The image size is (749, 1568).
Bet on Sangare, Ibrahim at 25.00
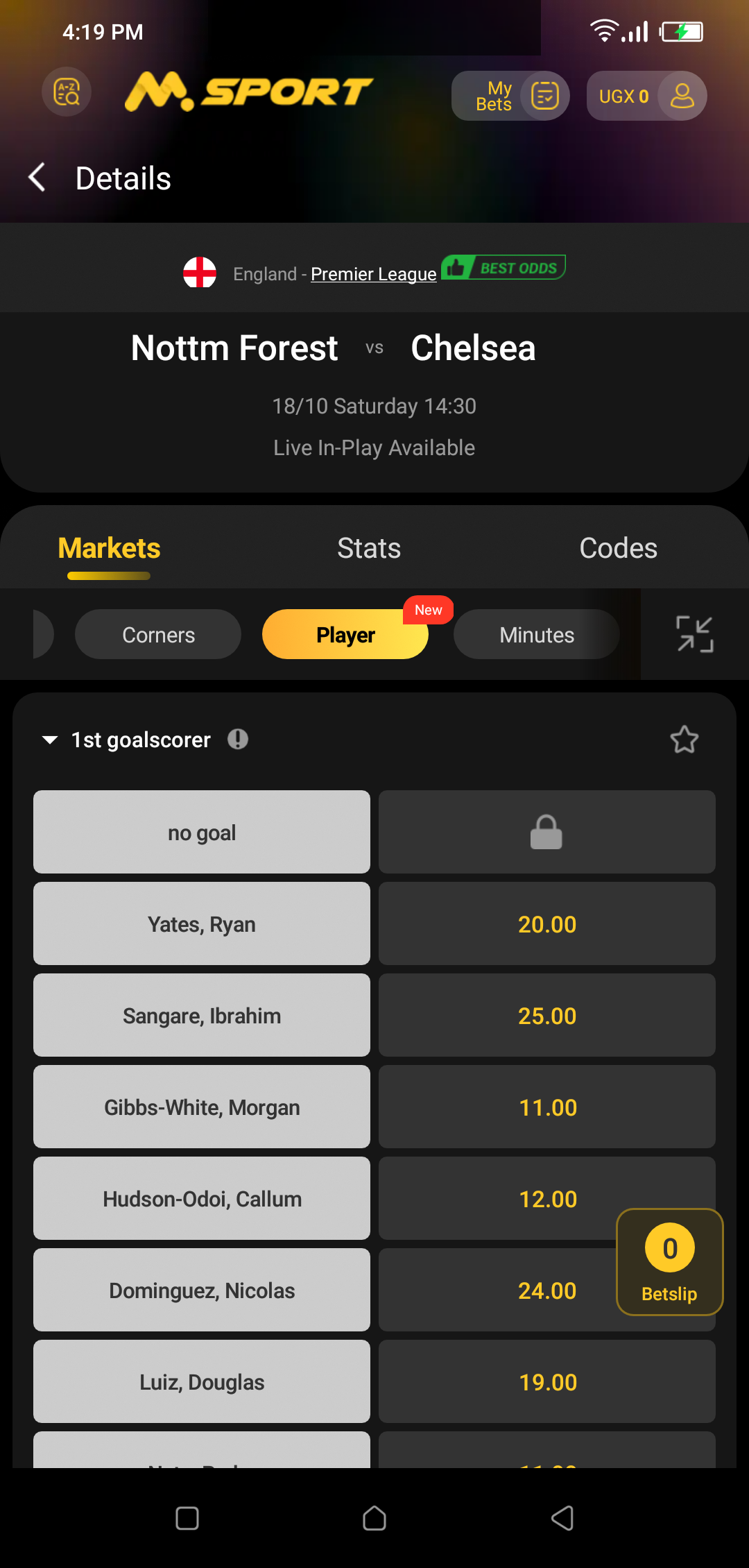pyautogui.click(x=546, y=1015)
